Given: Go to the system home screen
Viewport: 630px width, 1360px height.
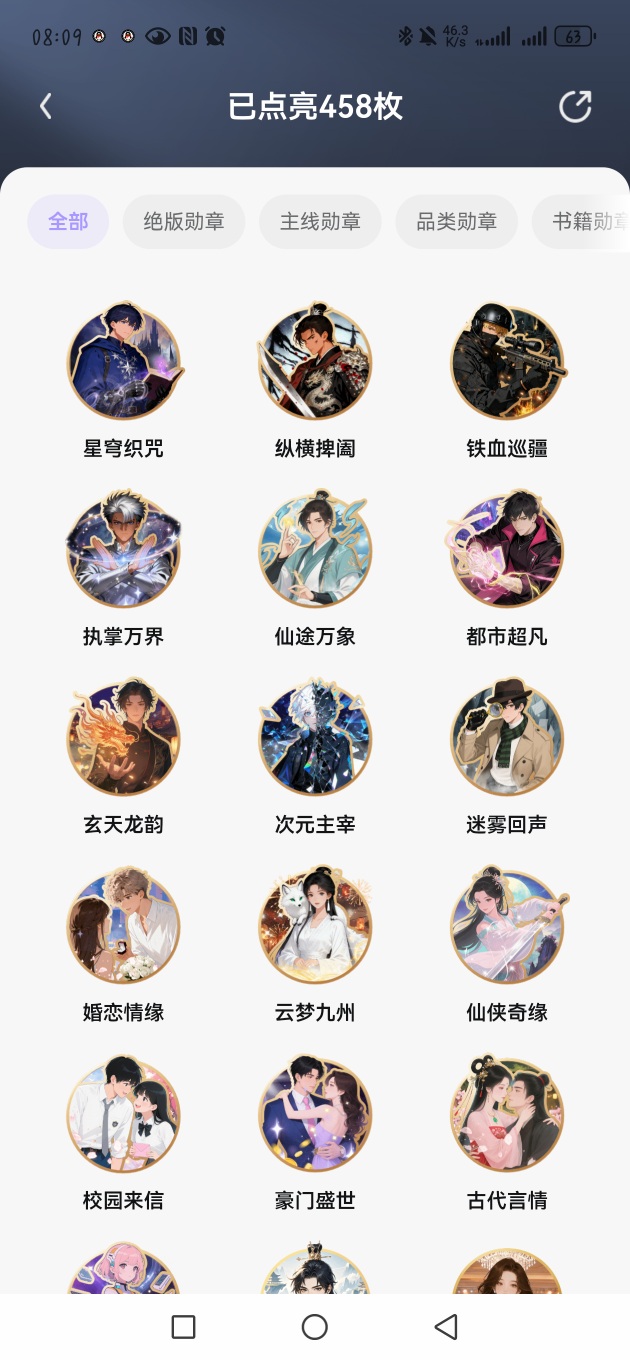Looking at the screenshot, I should (x=315, y=1327).
